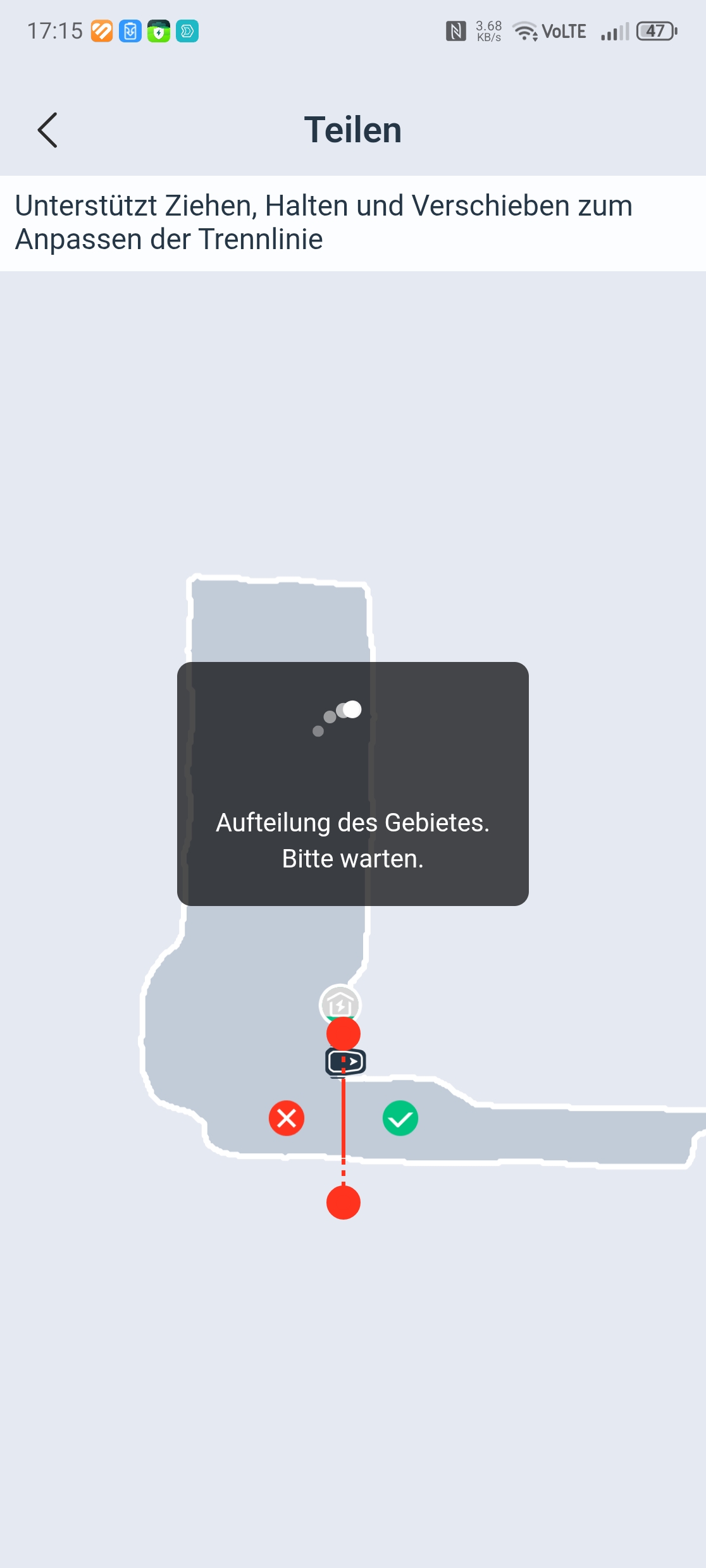Go back from the Teilen screen

(47, 130)
